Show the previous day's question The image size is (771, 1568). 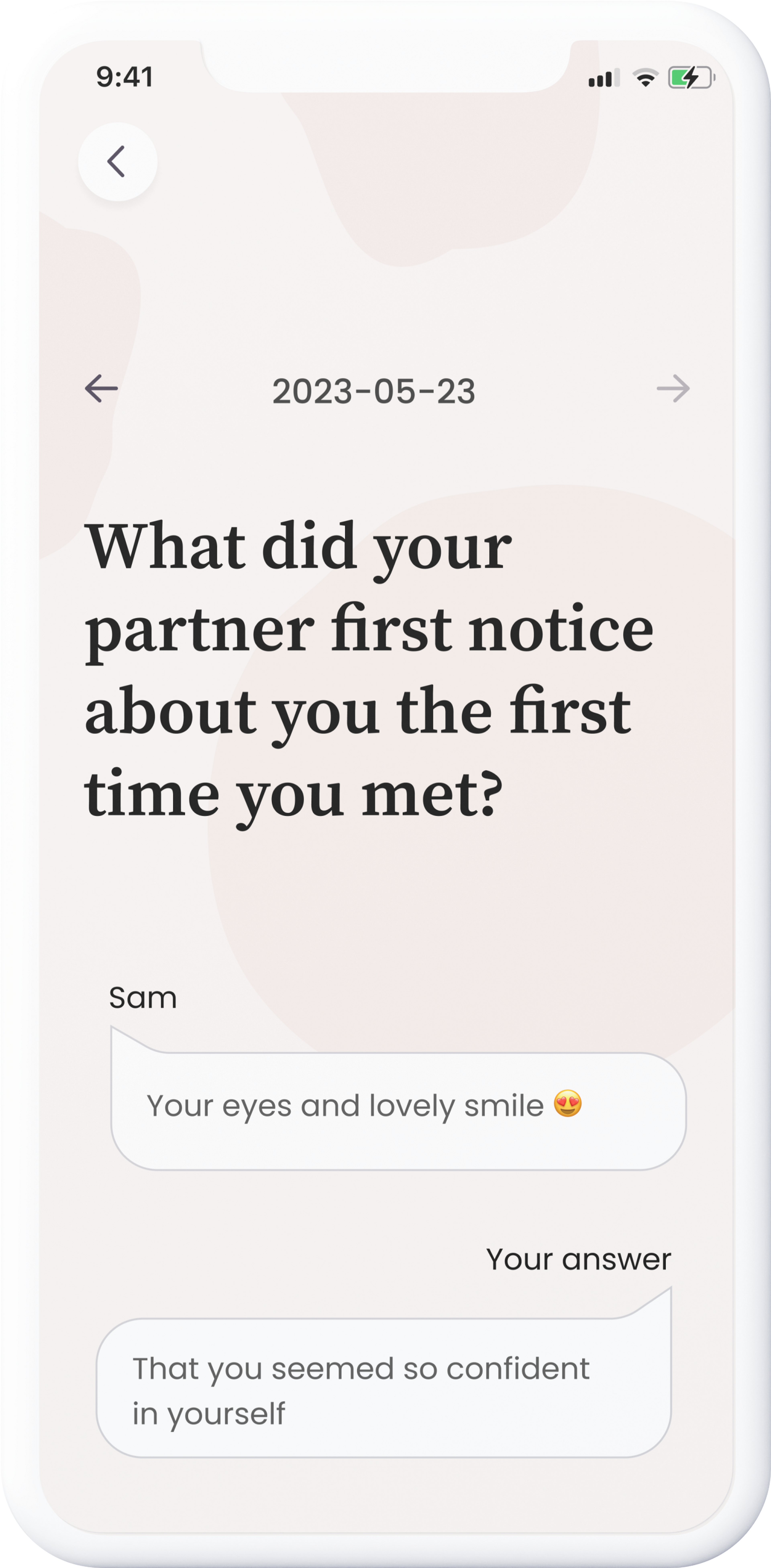point(101,388)
